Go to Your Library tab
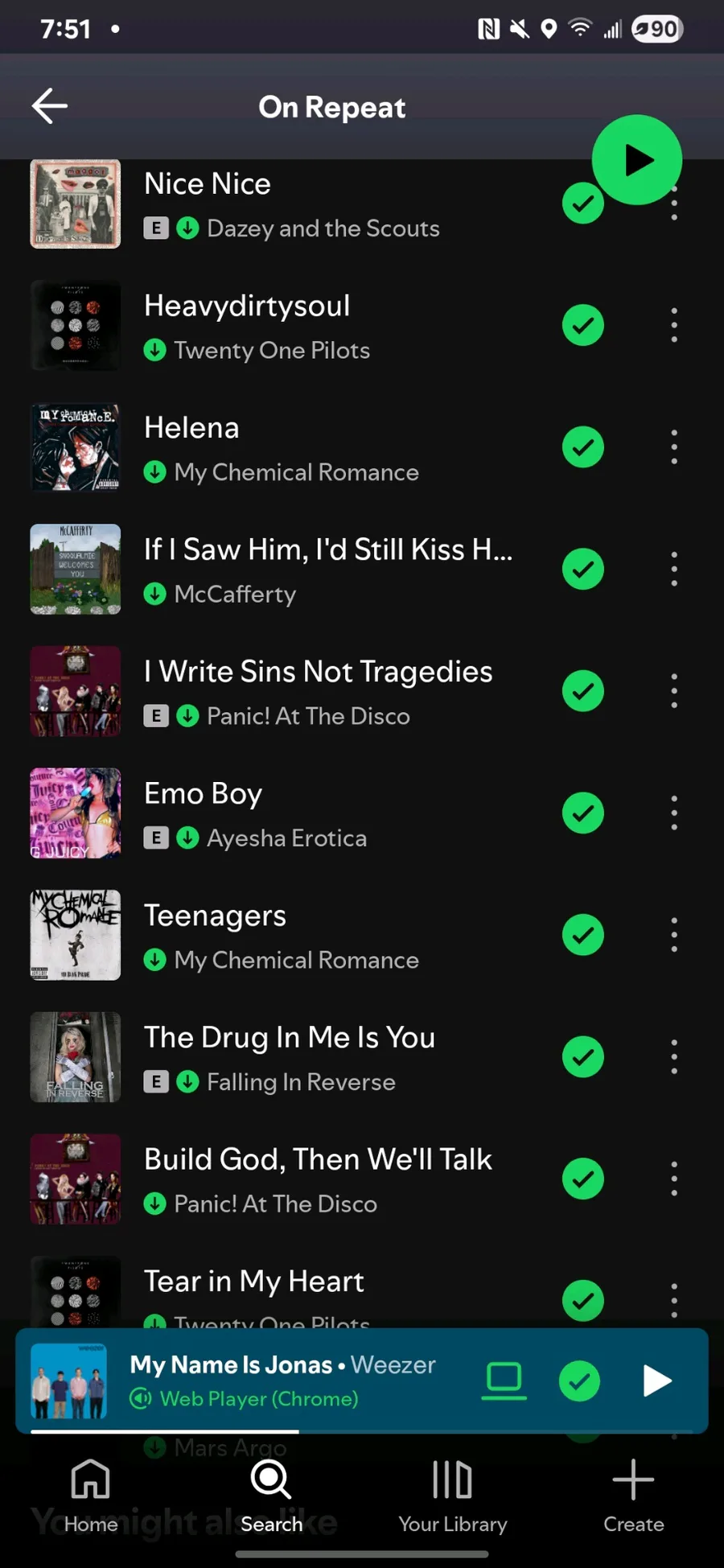Screen dimensions: 724x1568 point(452,1496)
